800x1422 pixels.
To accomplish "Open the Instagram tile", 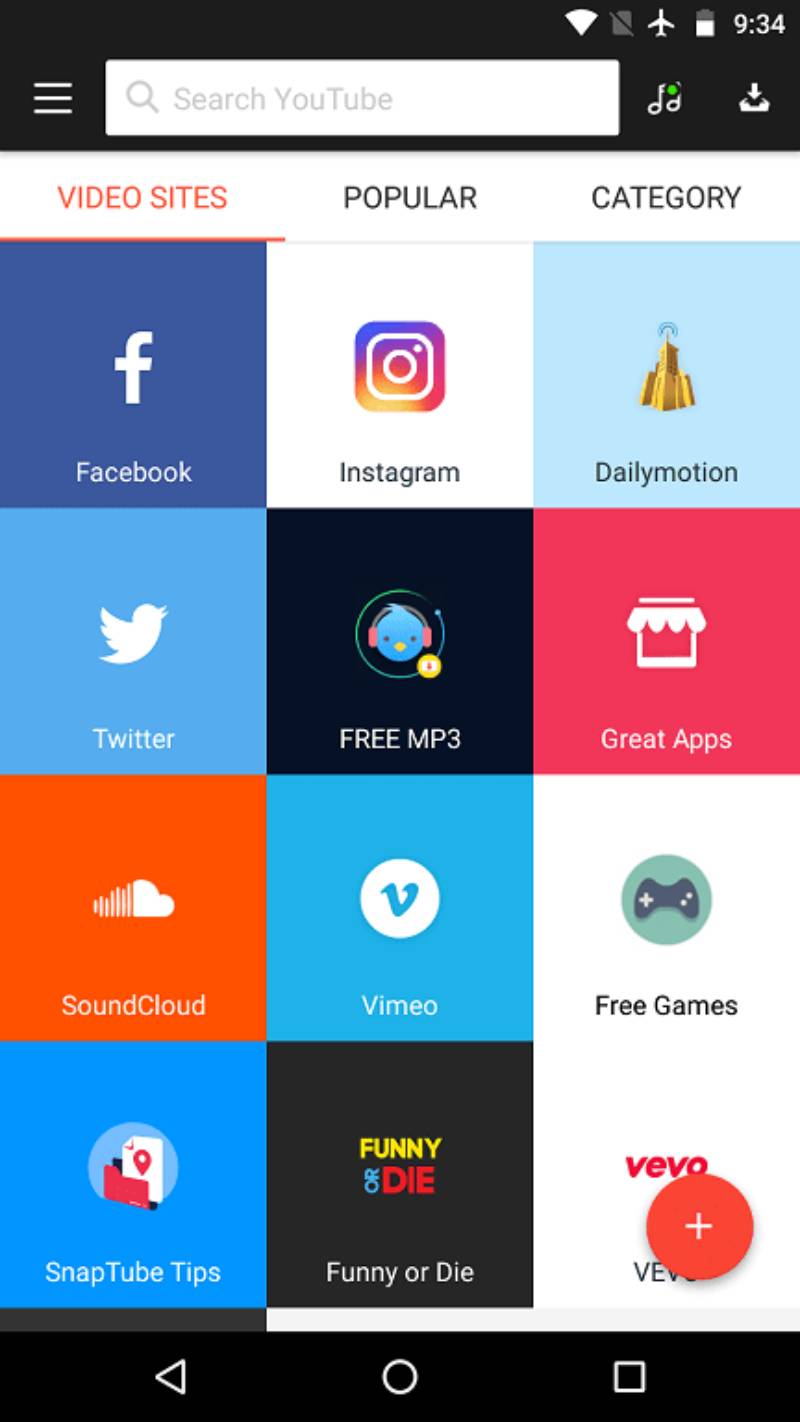I will pyautogui.click(x=399, y=375).
